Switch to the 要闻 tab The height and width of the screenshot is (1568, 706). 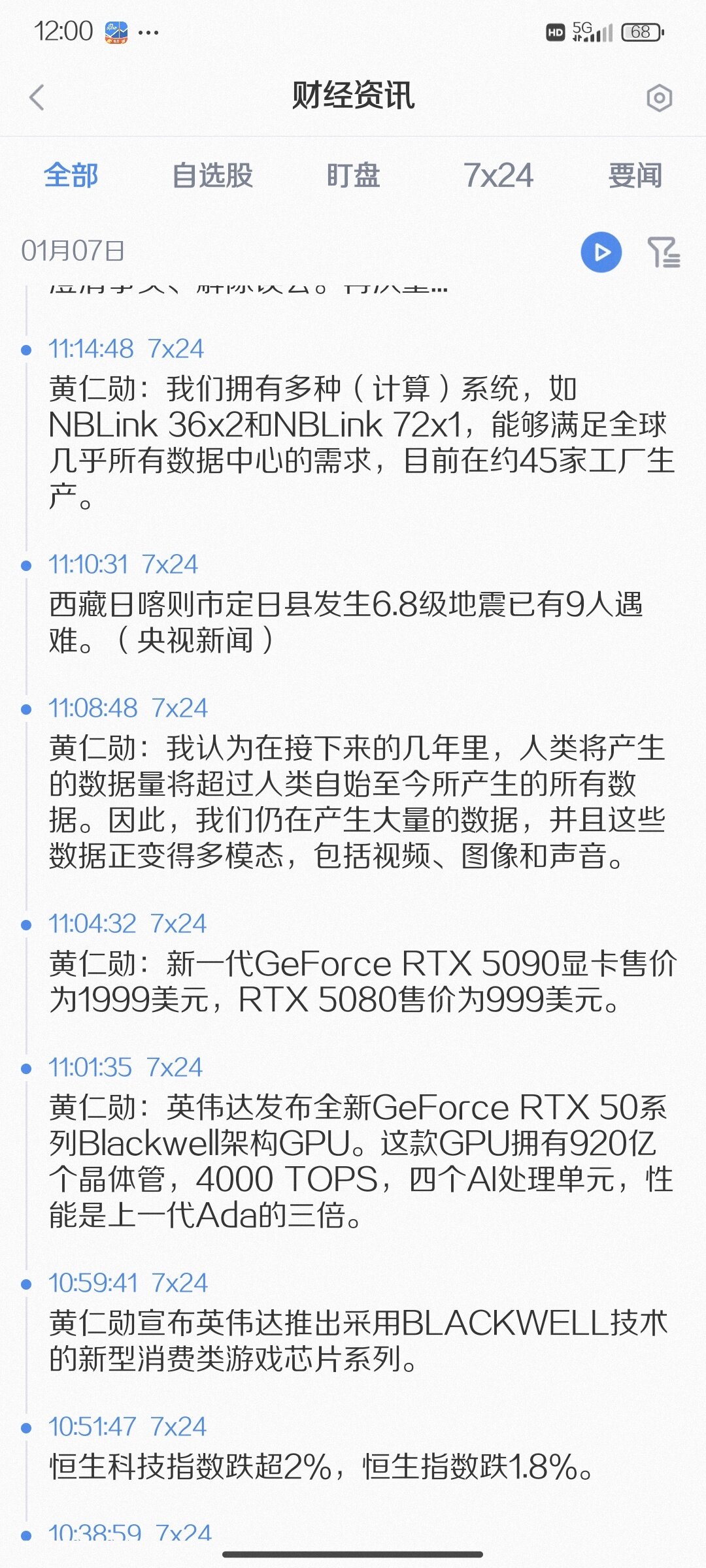coord(635,176)
